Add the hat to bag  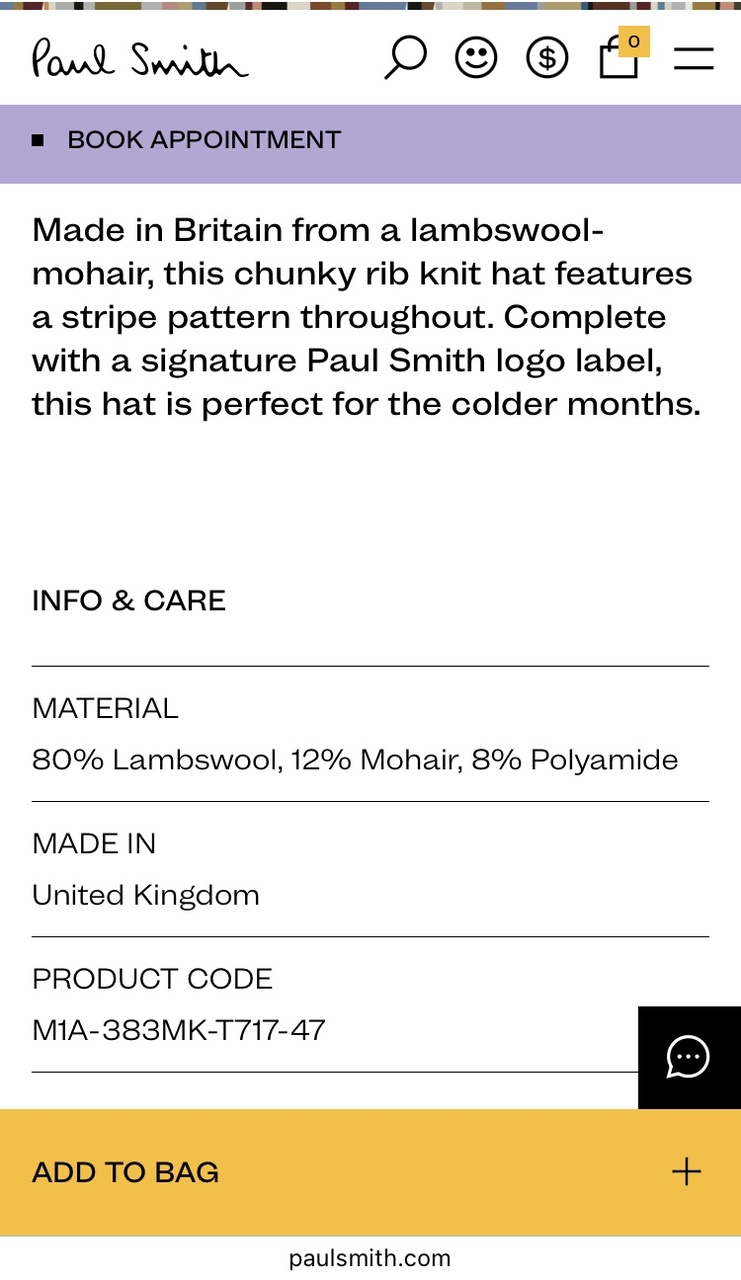tap(370, 1172)
